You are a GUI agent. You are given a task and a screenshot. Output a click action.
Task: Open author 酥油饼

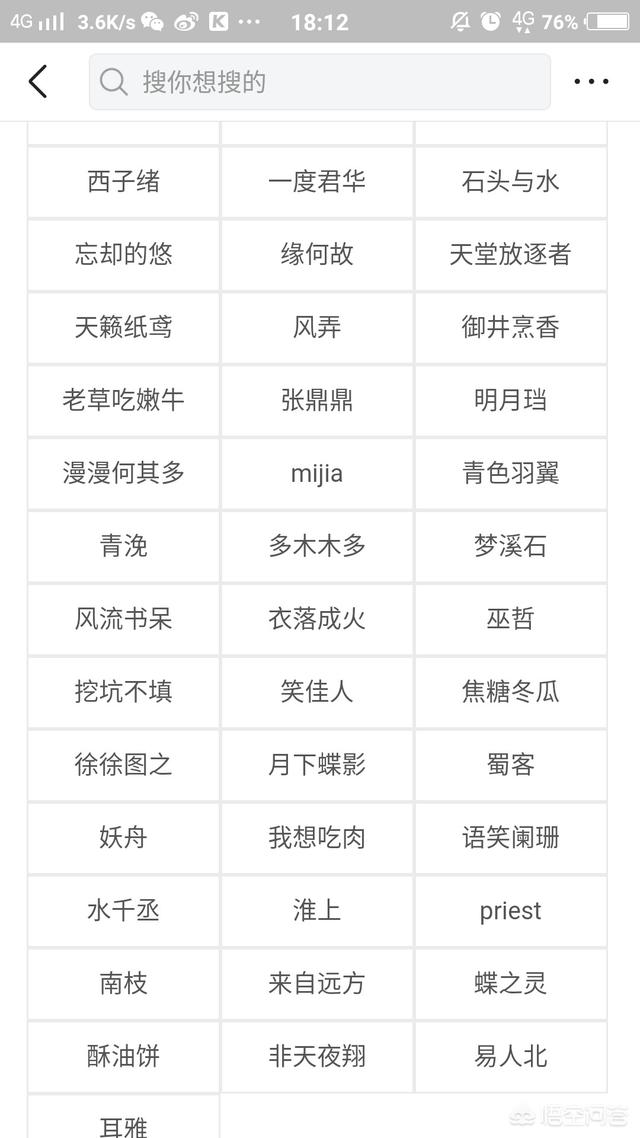[123, 1057]
